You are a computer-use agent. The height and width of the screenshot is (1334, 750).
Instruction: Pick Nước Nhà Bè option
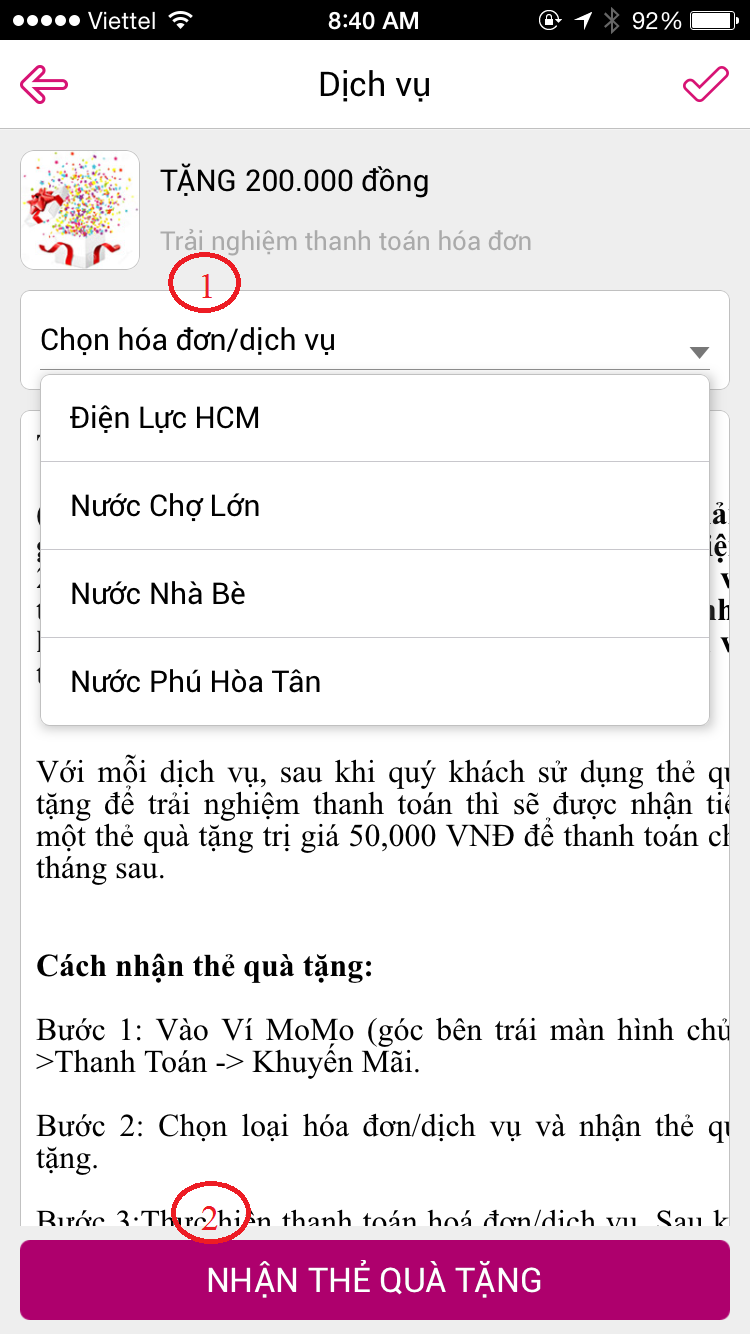coord(374,594)
